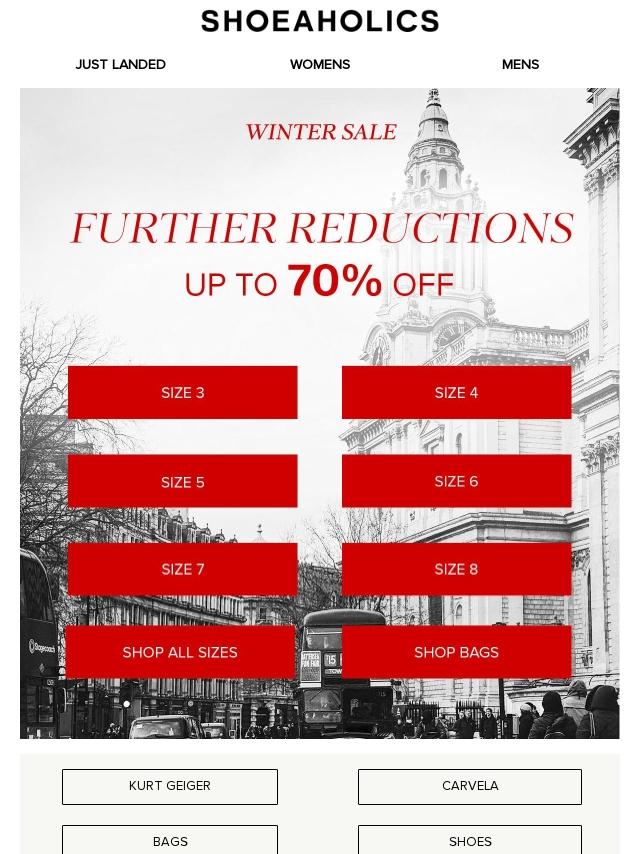Tap Shop All Sizes
The image size is (640, 854).
pyautogui.click(x=180, y=652)
